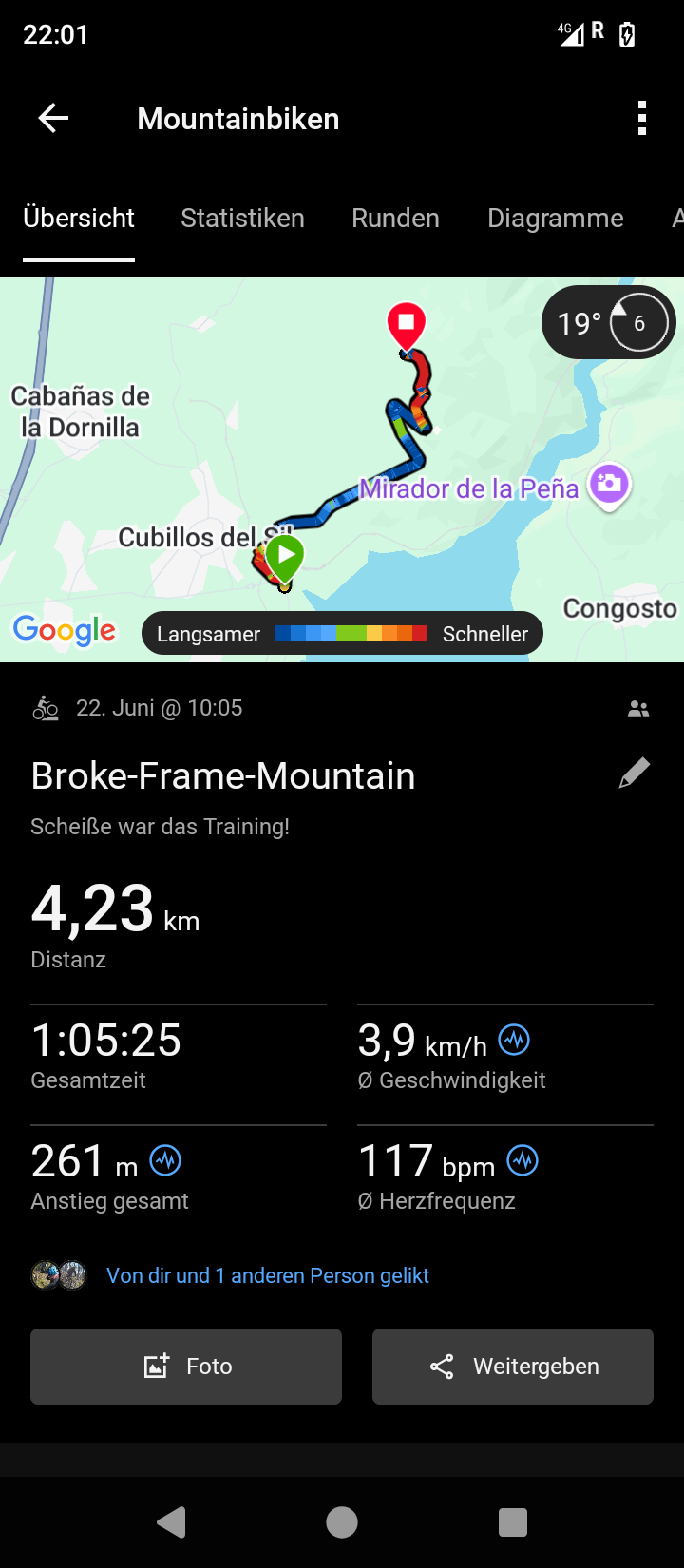Open the 19° weather details badge

pos(608,323)
